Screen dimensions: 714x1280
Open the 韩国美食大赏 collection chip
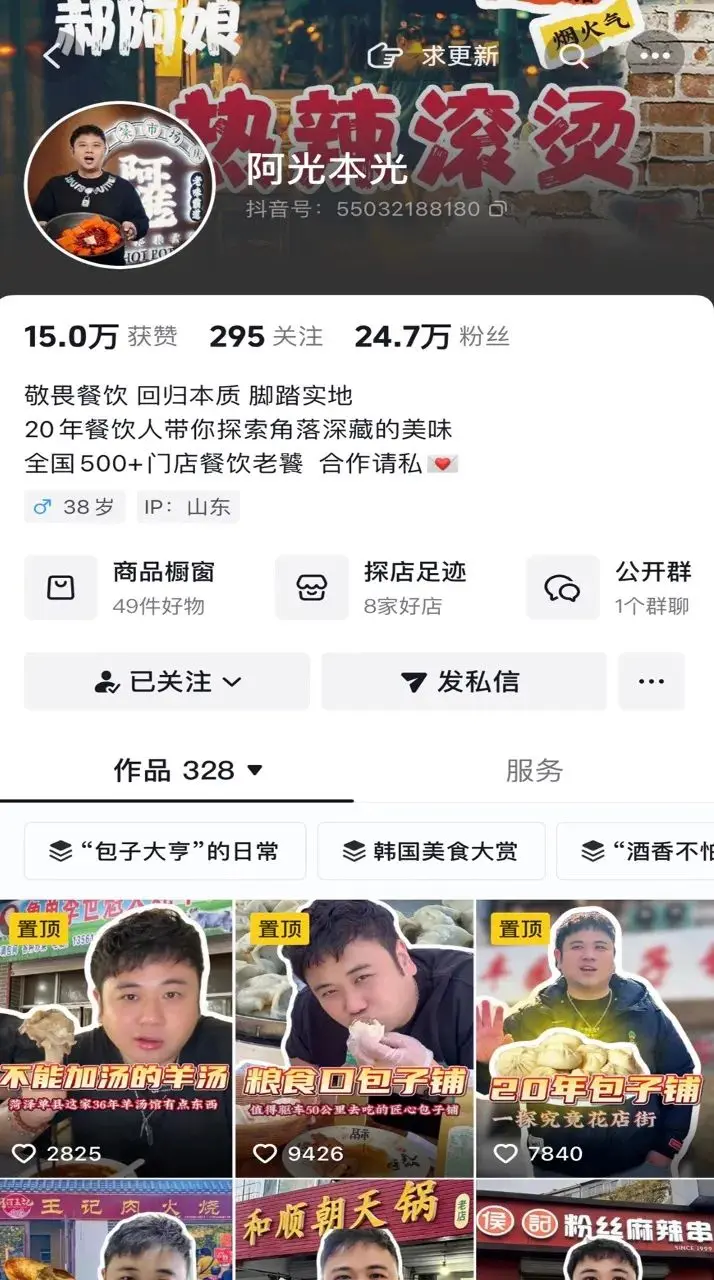click(x=431, y=852)
